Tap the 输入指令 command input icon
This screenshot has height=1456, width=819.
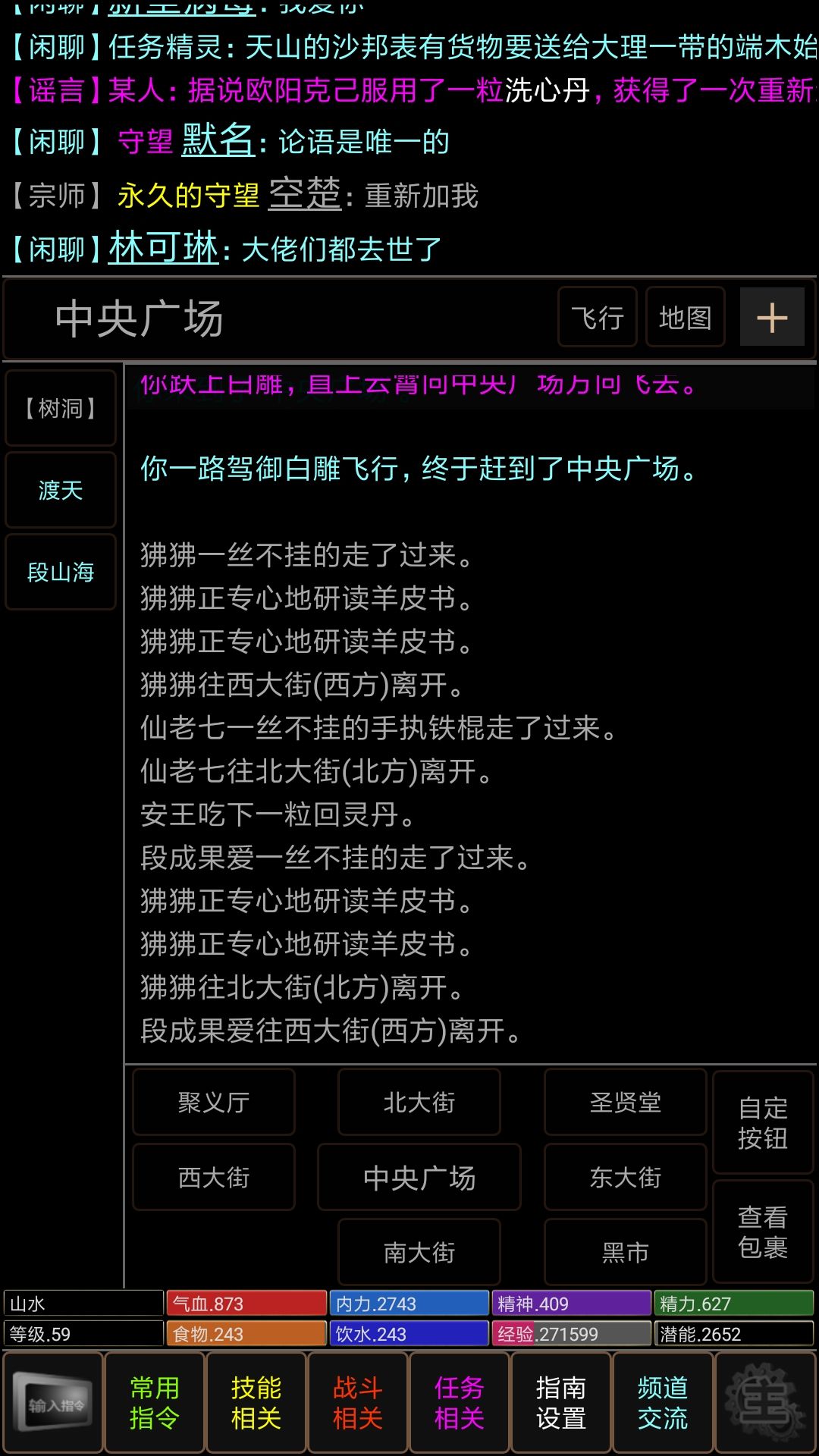pos(53,1401)
